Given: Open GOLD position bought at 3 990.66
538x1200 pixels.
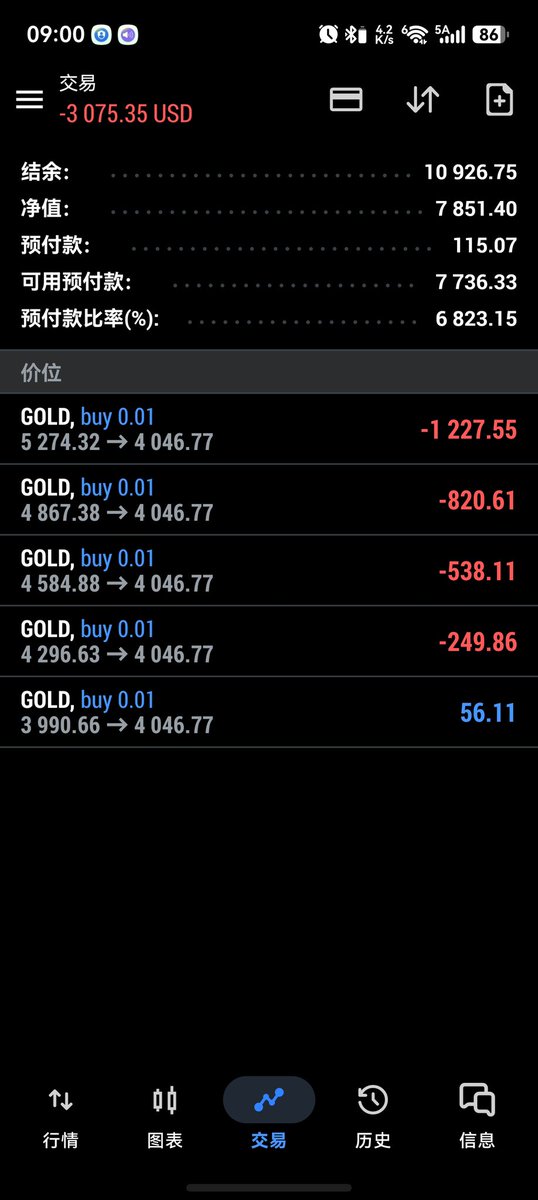Looking at the screenshot, I should pos(269,712).
